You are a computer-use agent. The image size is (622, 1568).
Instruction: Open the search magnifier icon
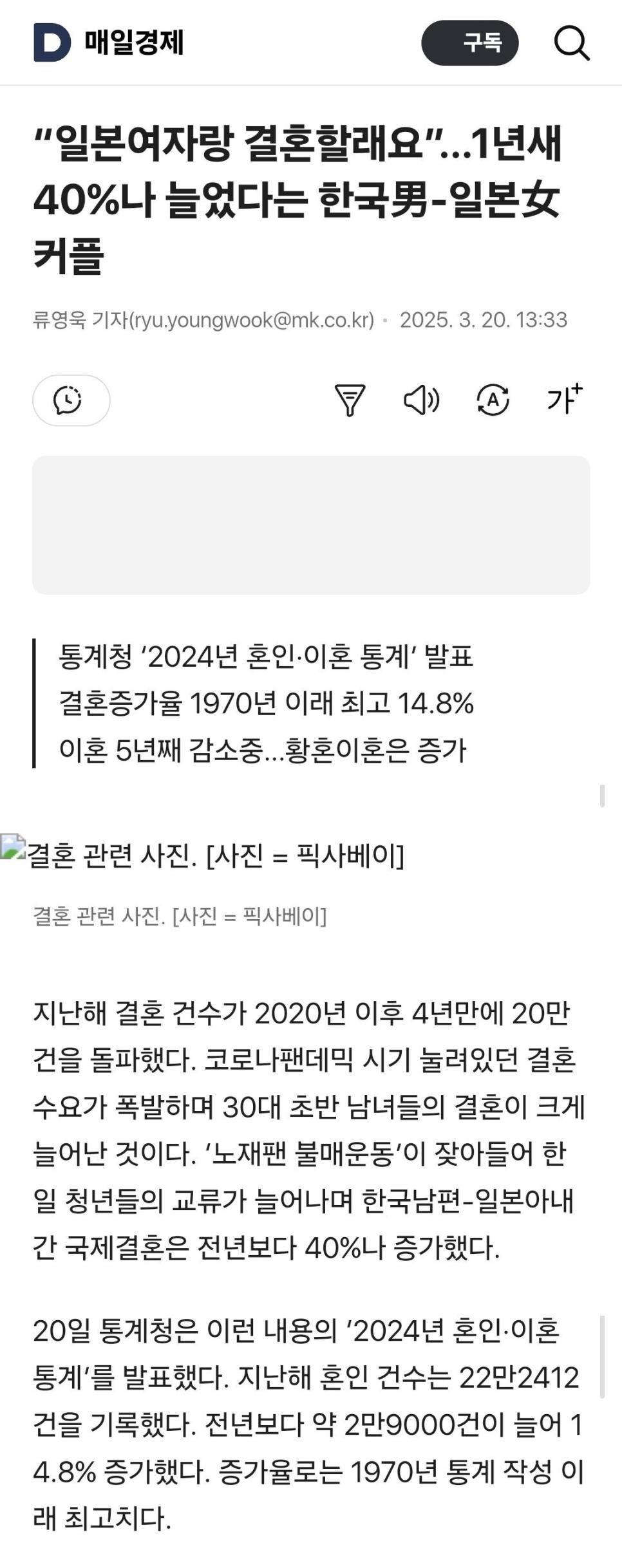click(571, 43)
